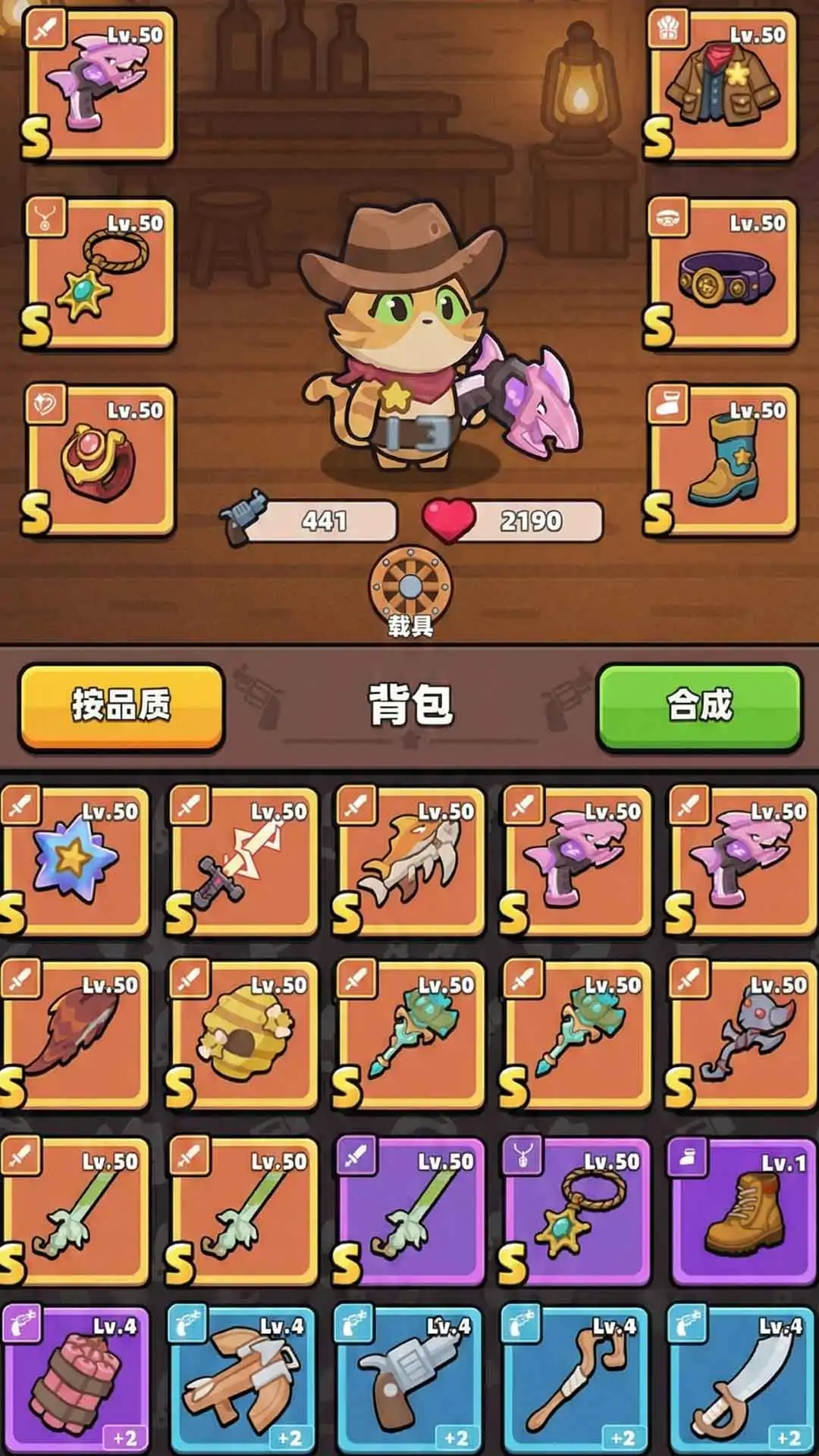This screenshot has height=1456, width=819.
Task: Select the purple star necklace item
Action: [576, 1211]
